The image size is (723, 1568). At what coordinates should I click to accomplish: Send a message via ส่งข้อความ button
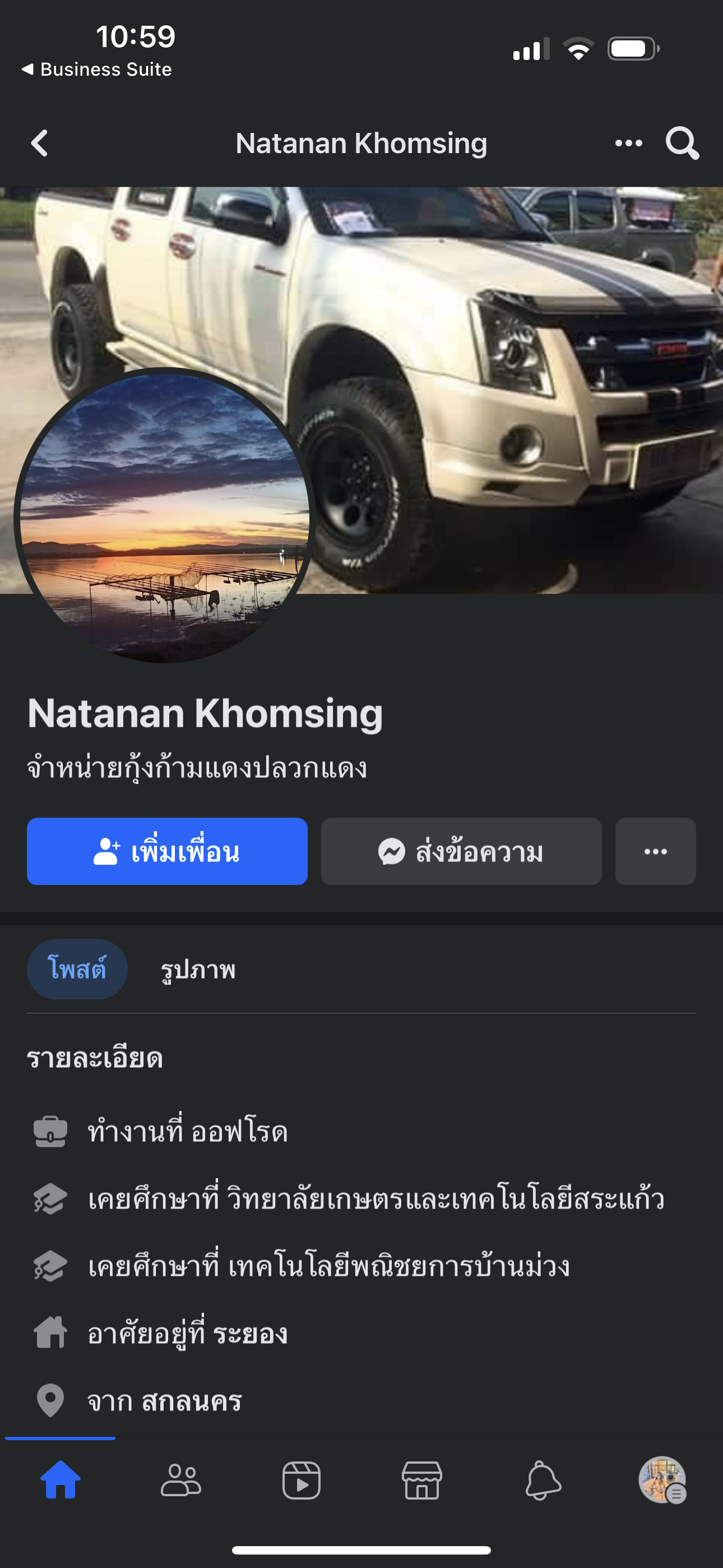coord(461,851)
